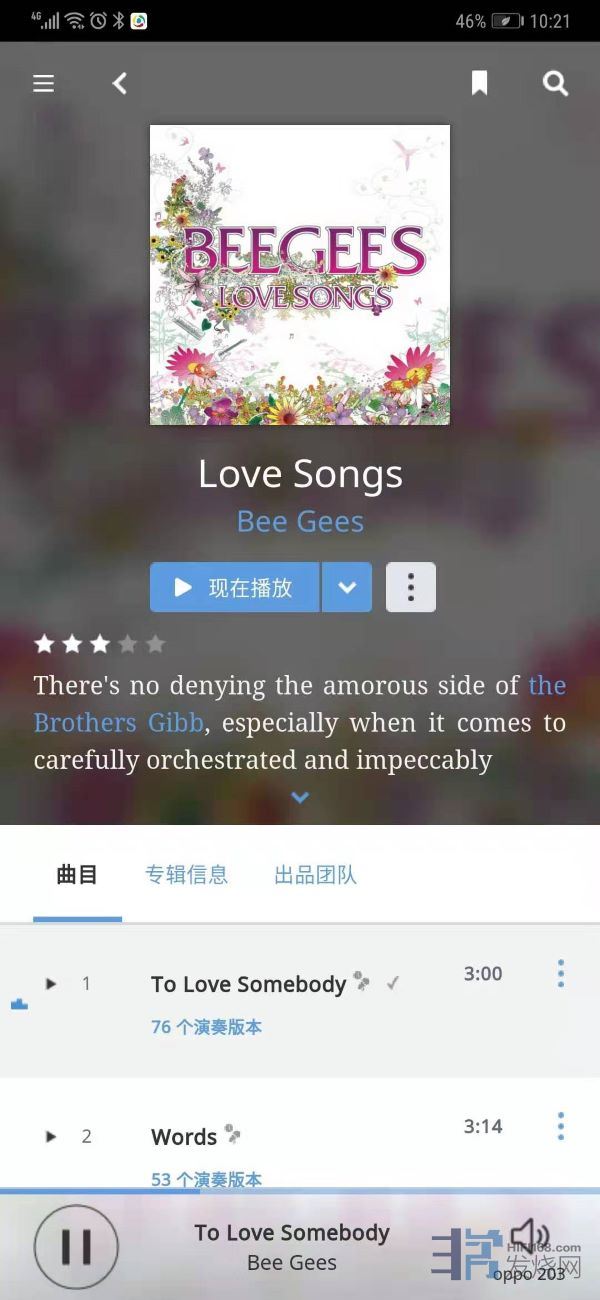Select the 曲目 tracks tab

(77, 875)
